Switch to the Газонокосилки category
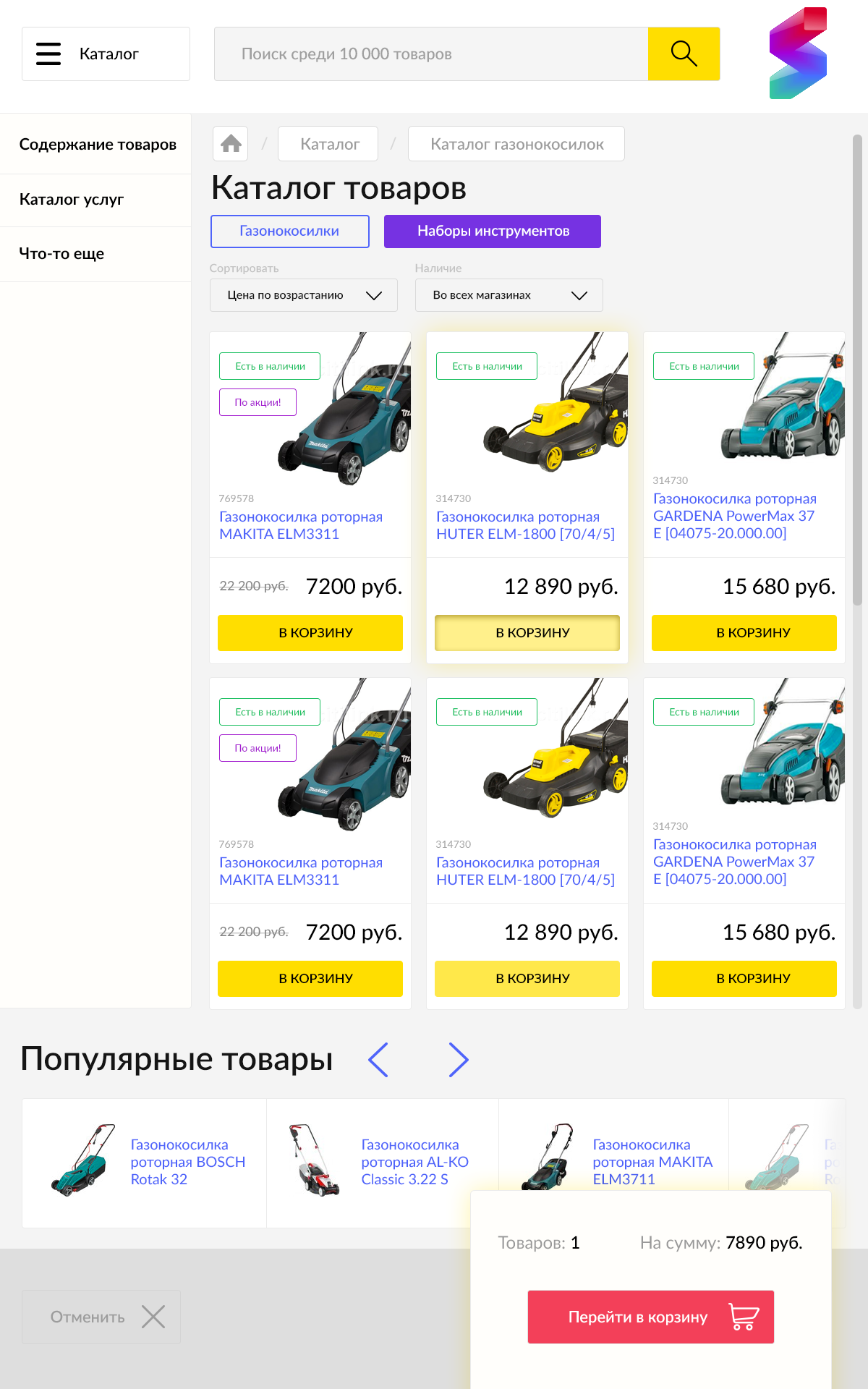This screenshot has height=1389, width=868. point(289,231)
